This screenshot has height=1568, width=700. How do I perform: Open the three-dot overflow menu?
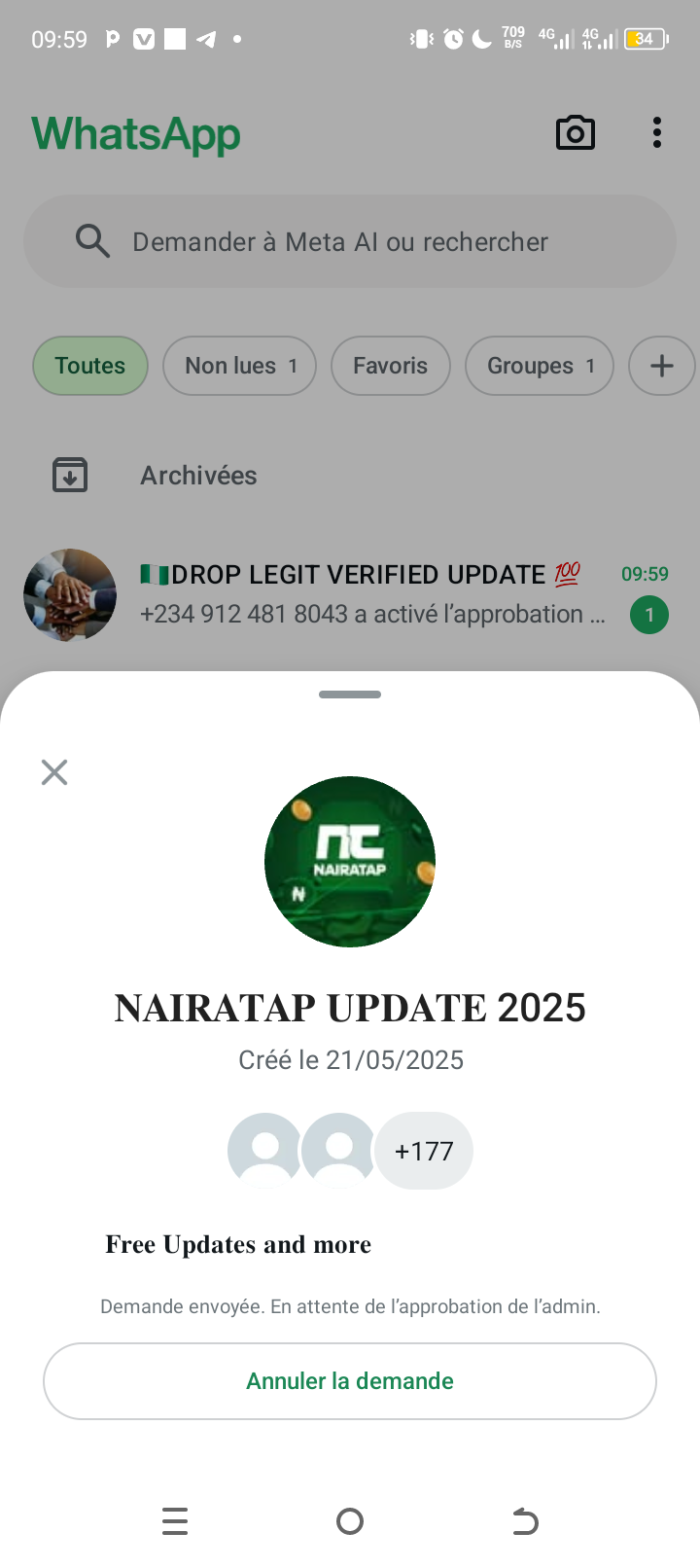(x=657, y=133)
